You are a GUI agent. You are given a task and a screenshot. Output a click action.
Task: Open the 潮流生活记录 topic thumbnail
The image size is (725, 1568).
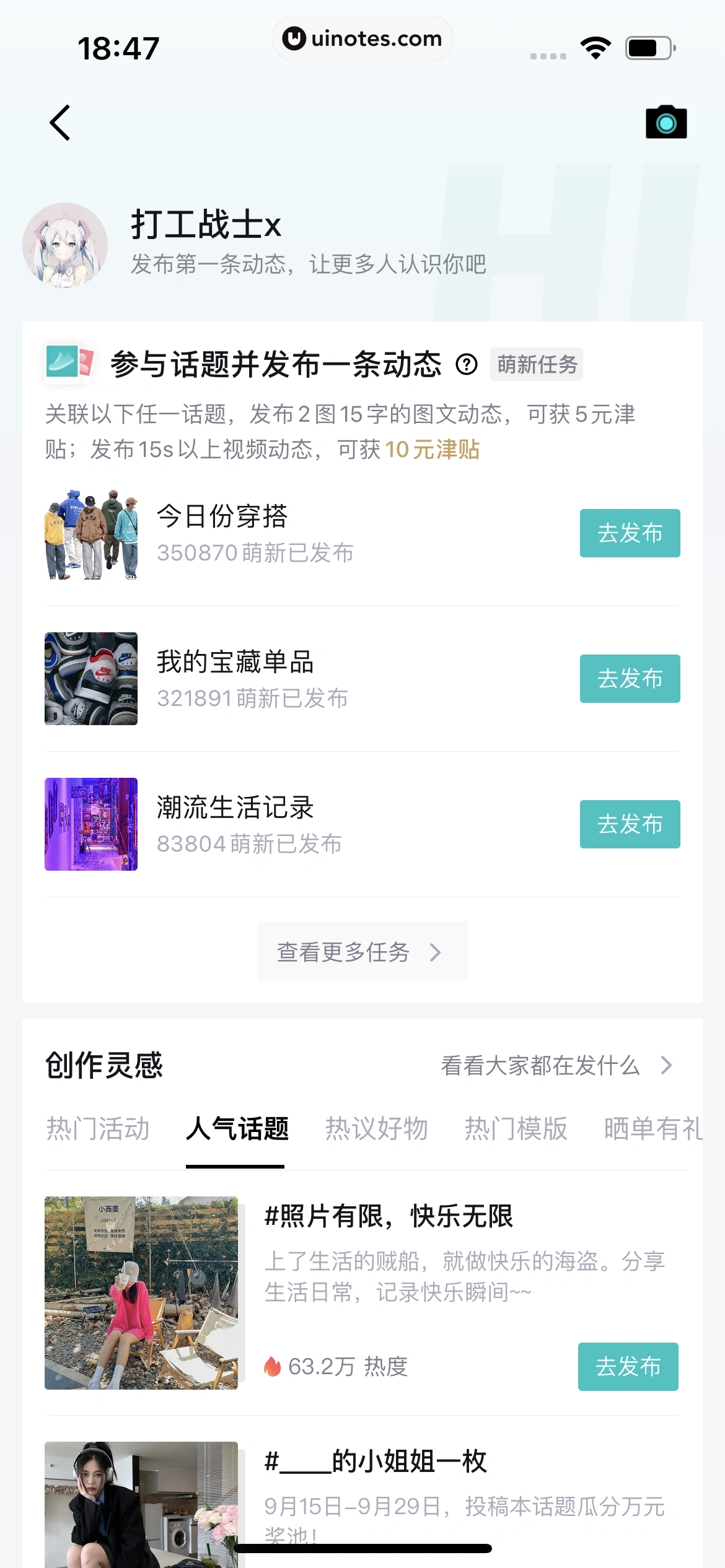pyautogui.click(x=90, y=824)
